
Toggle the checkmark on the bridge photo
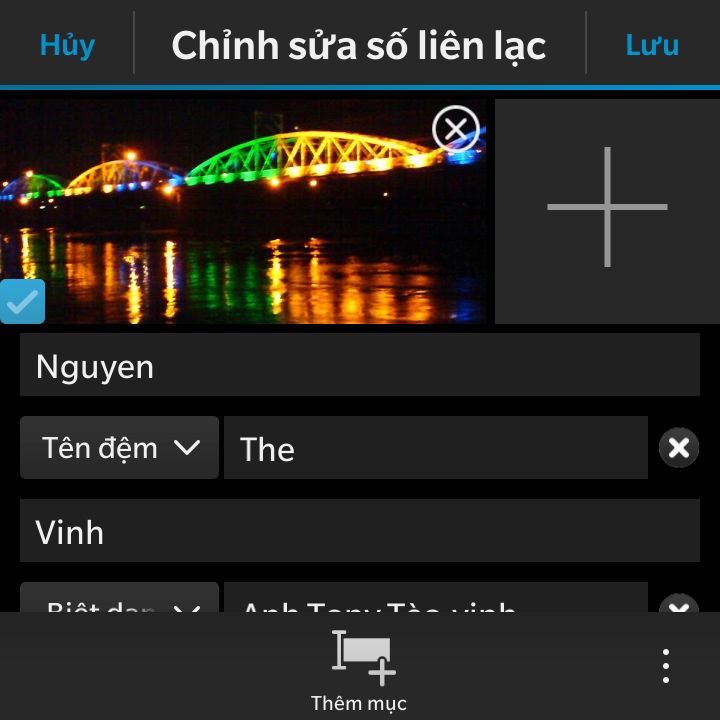pos(22,302)
